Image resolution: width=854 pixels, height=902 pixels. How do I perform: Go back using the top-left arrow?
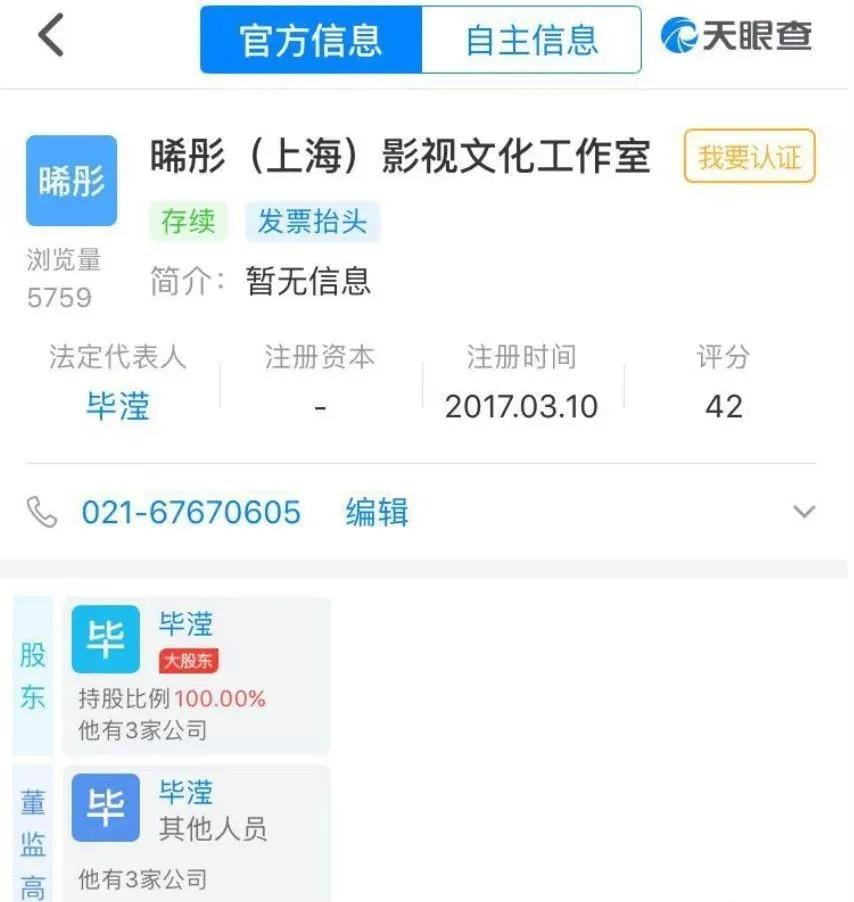pos(51,37)
